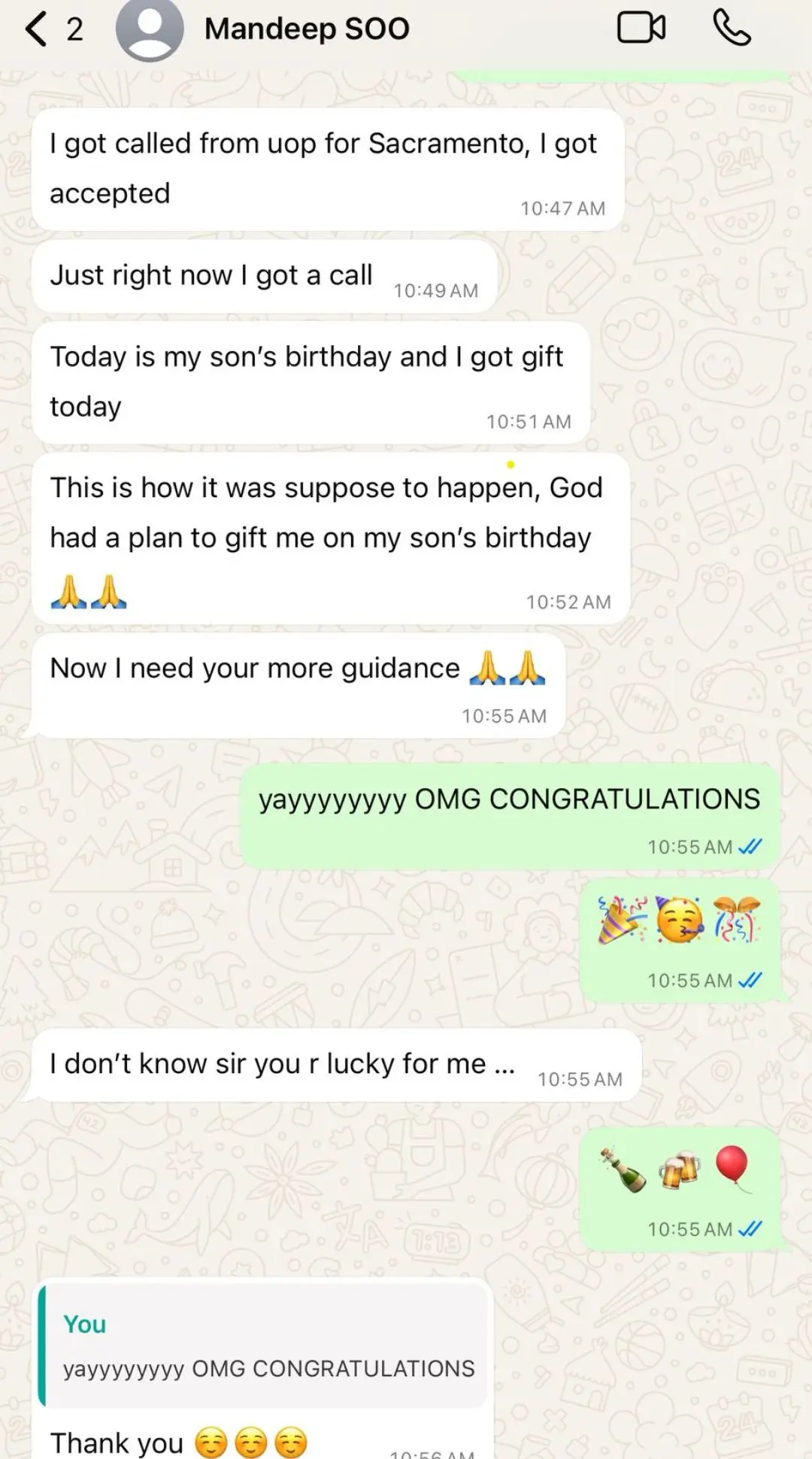The width and height of the screenshot is (812, 1459).
Task: Open Mandeep SOO contact info
Action: (307, 29)
